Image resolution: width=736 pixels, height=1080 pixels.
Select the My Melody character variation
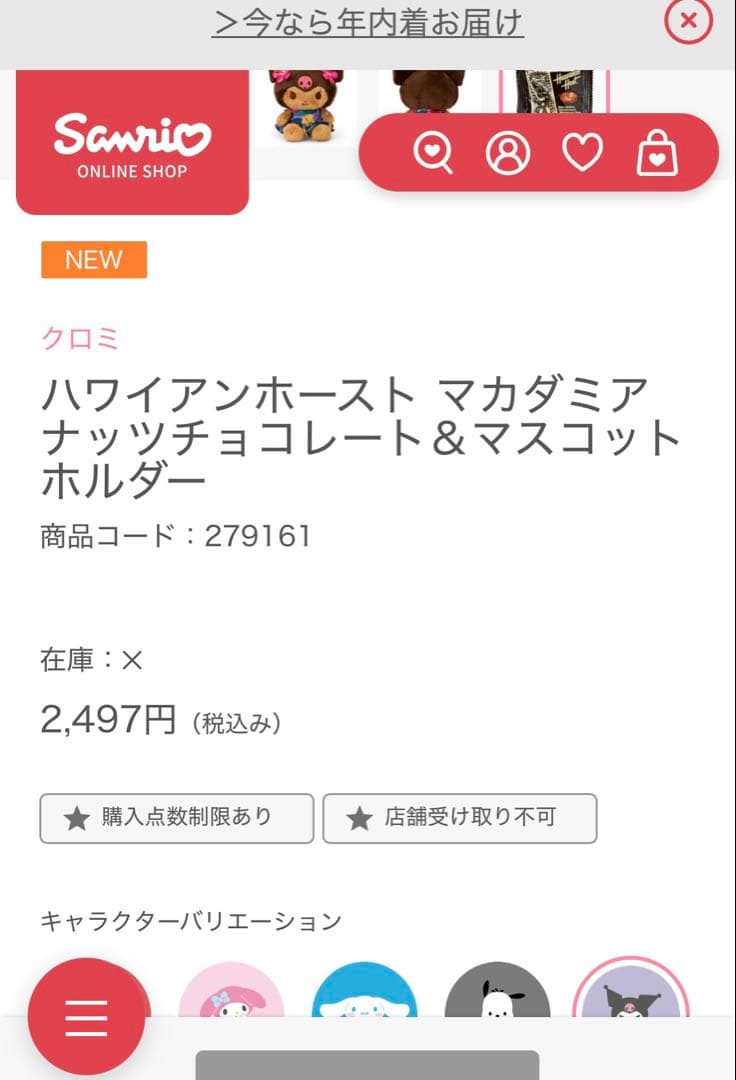231,993
